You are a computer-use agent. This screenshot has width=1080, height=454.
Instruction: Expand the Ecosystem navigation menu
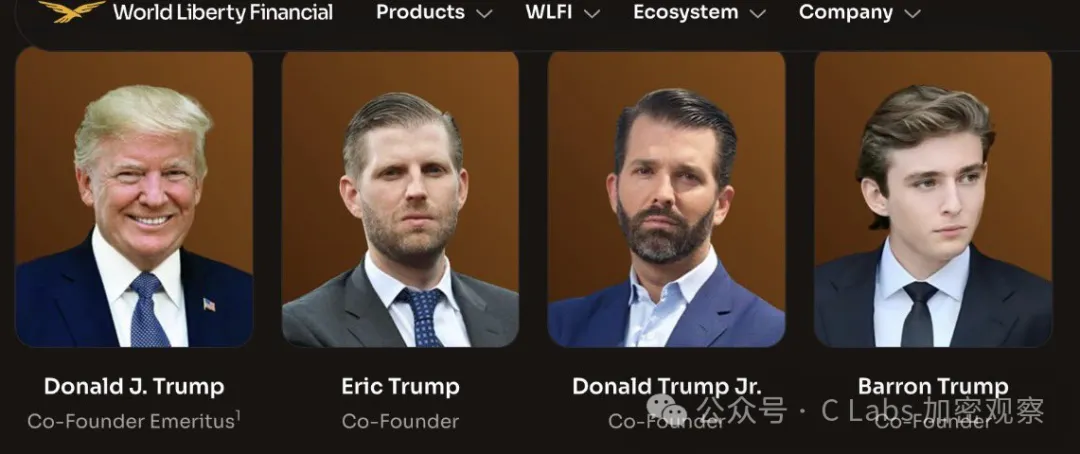point(699,13)
